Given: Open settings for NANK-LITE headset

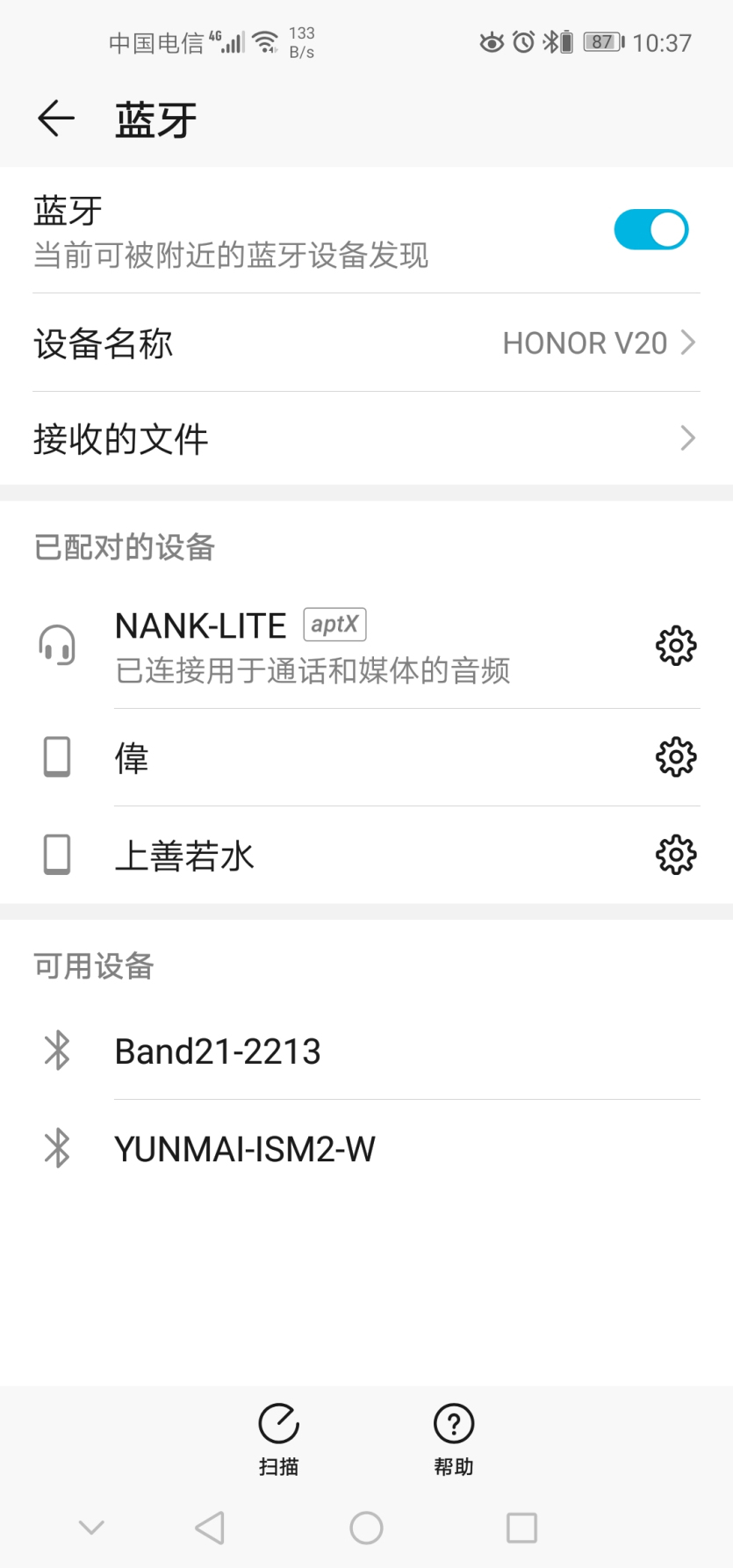Looking at the screenshot, I should (x=674, y=646).
